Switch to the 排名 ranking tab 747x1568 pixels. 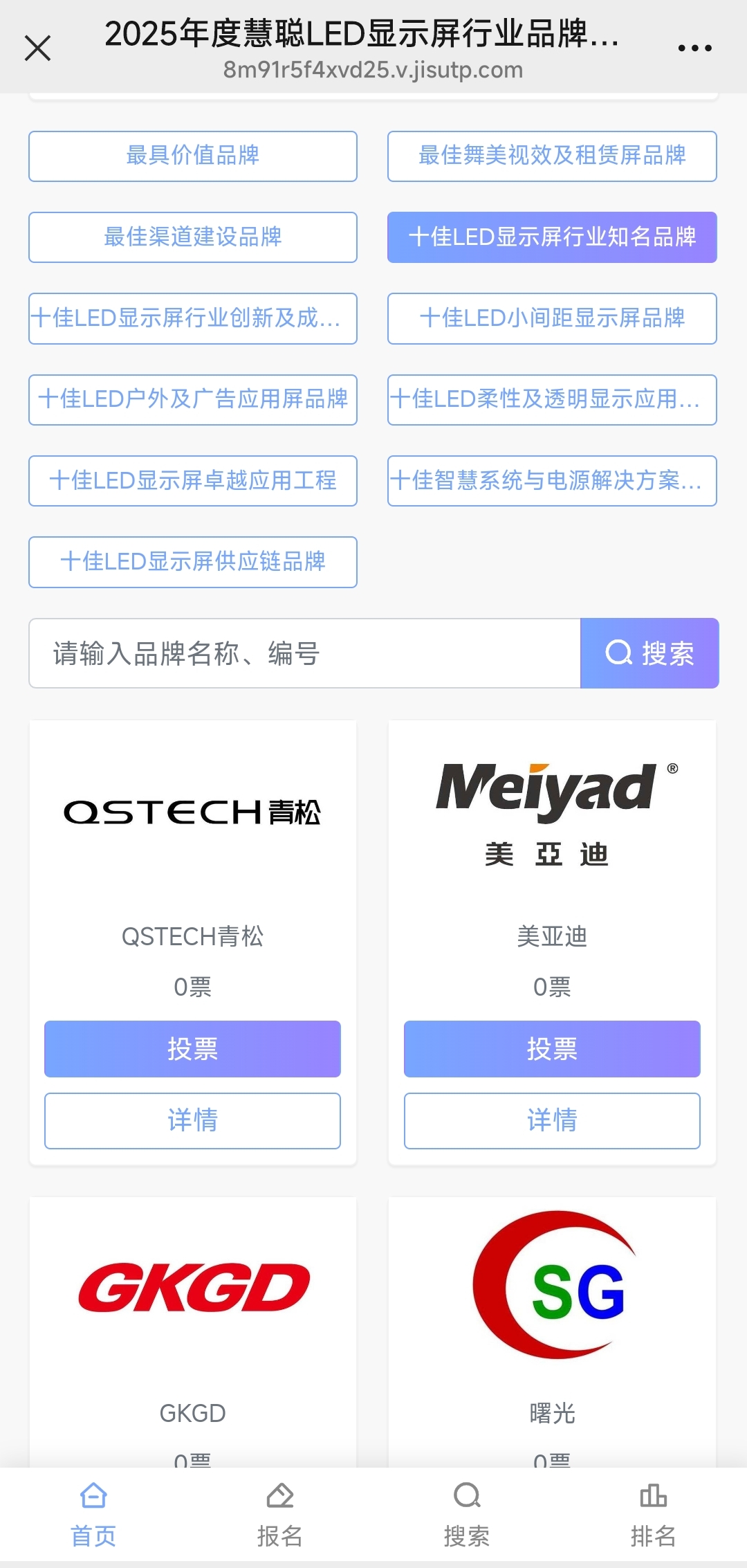653,1515
